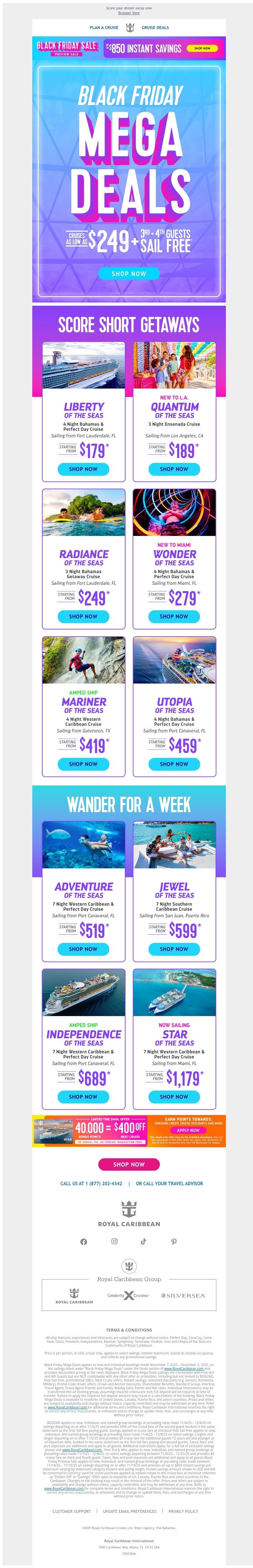Shop the Liberty of the Seas cruise

(84, 469)
